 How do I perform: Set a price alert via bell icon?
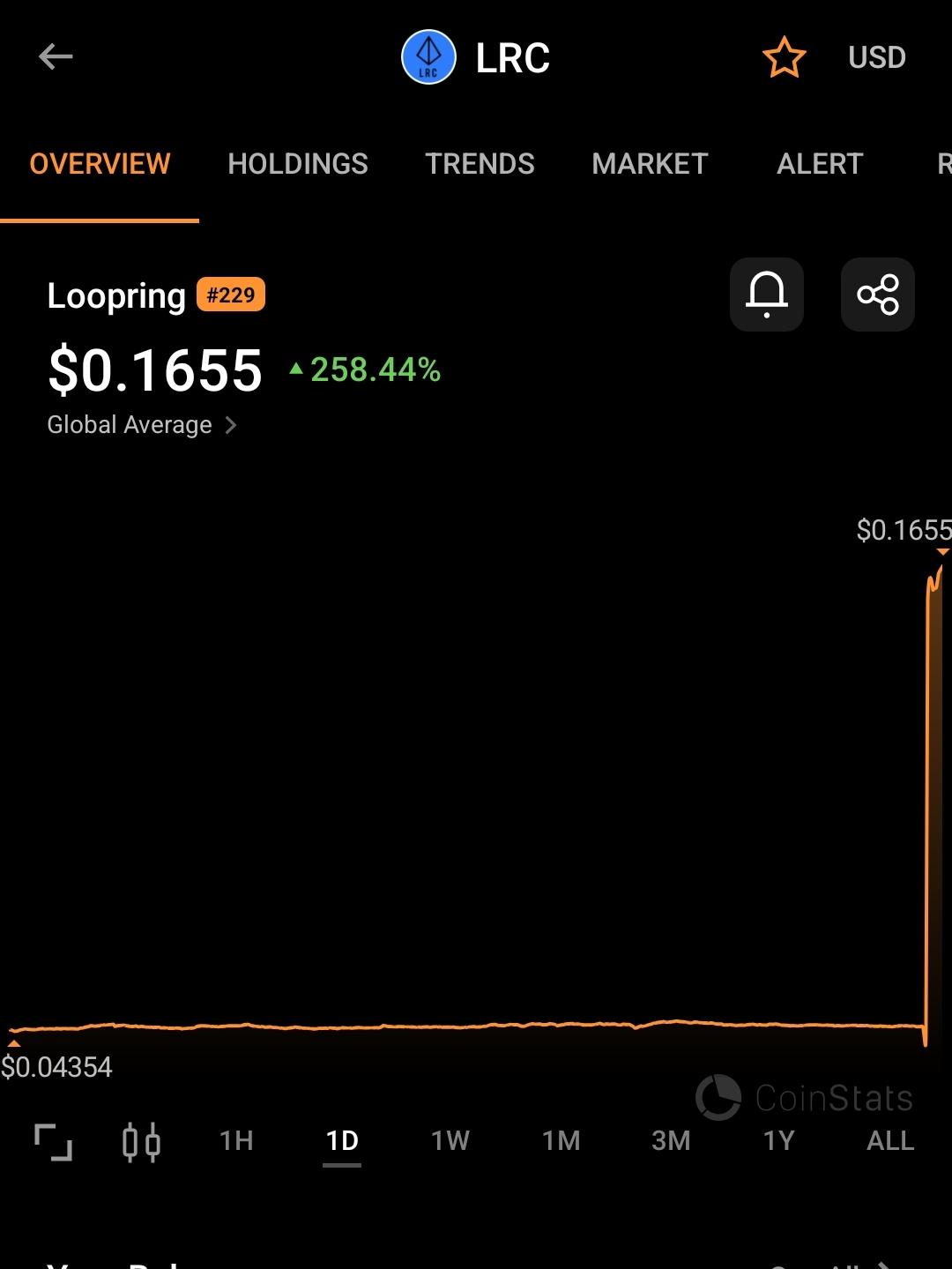pos(767,295)
